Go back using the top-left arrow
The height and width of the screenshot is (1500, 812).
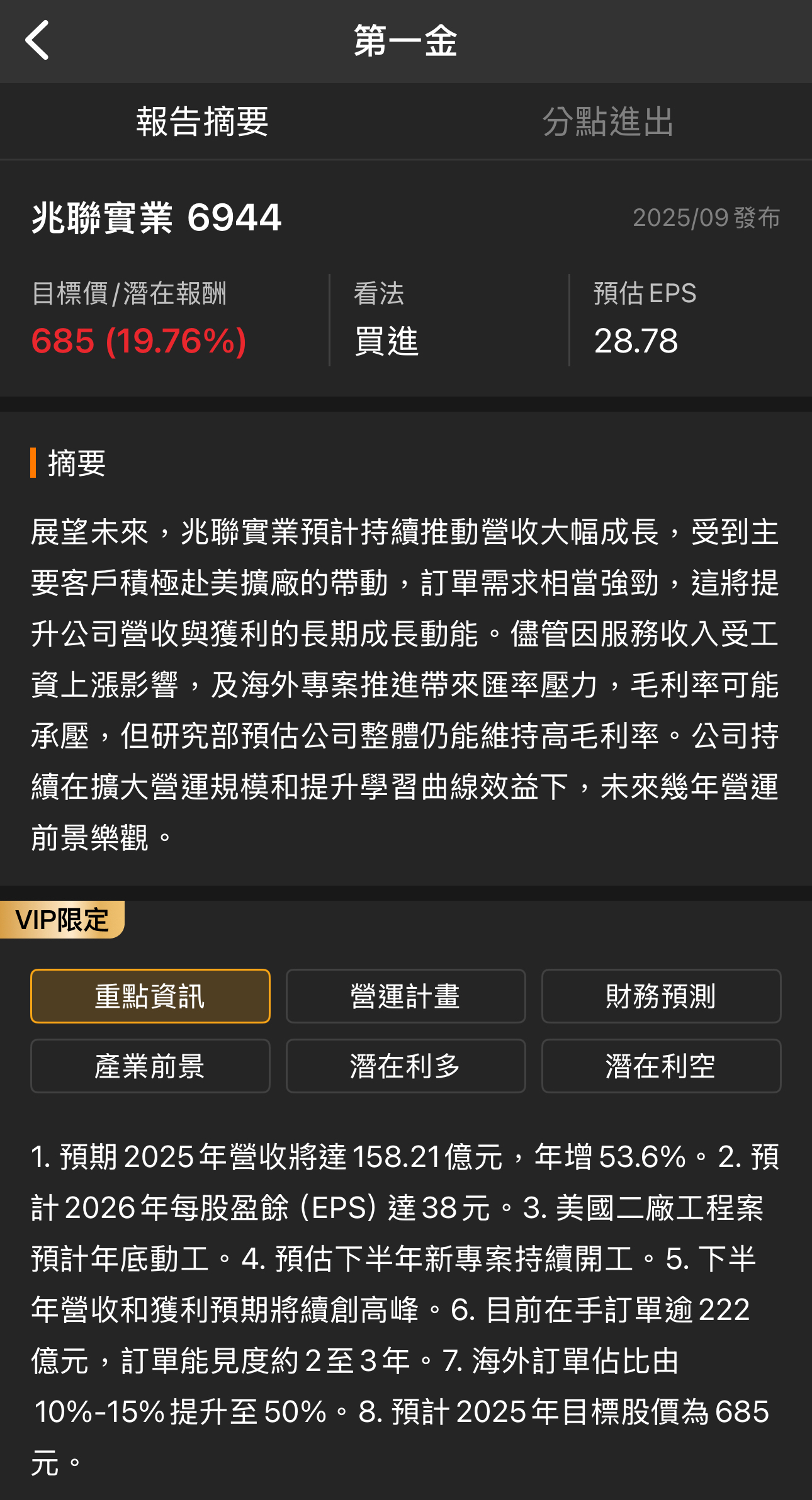click(x=38, y=40)
